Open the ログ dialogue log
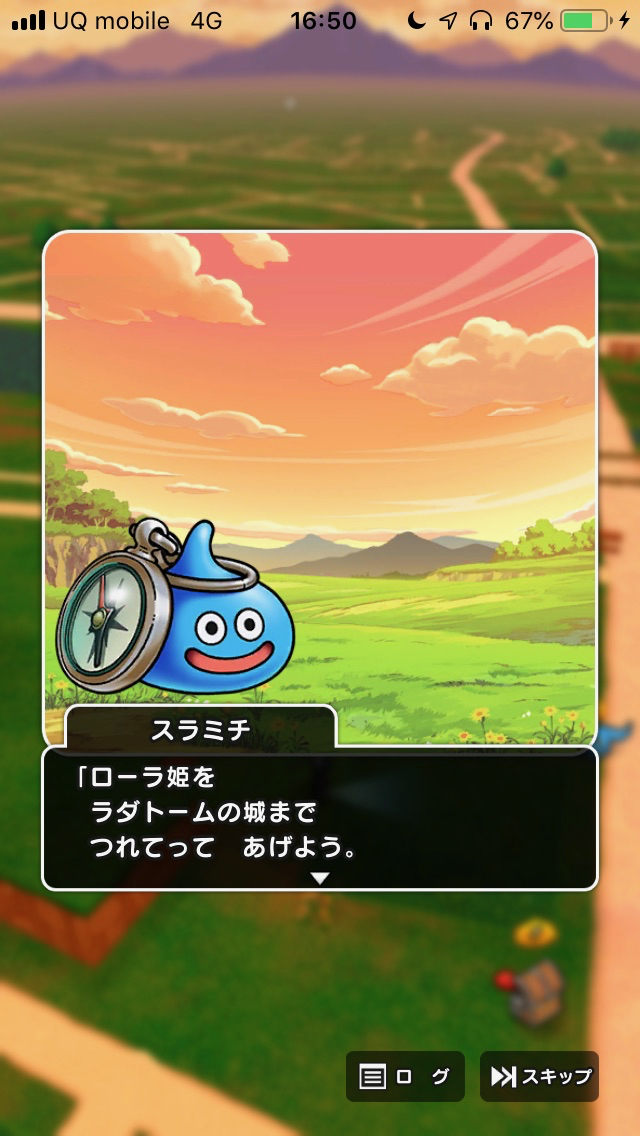The image size is (640, 1136). click(405, 1076)
